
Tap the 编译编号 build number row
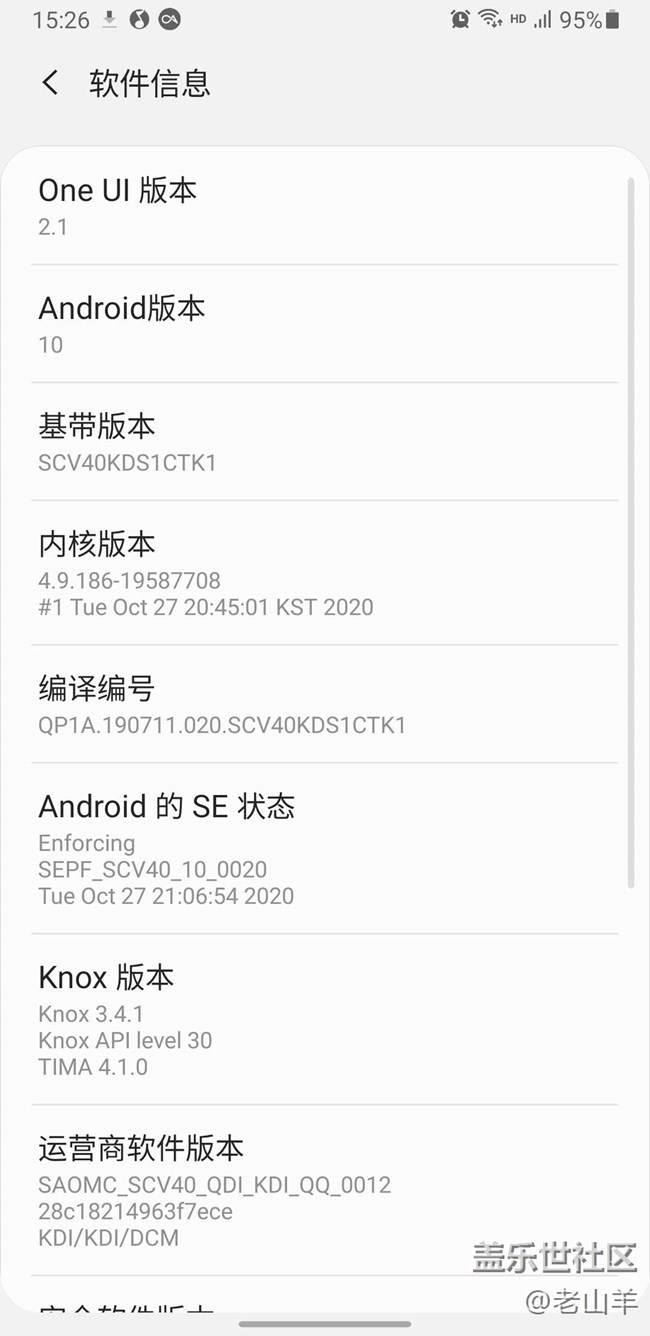tap(324, 705)
